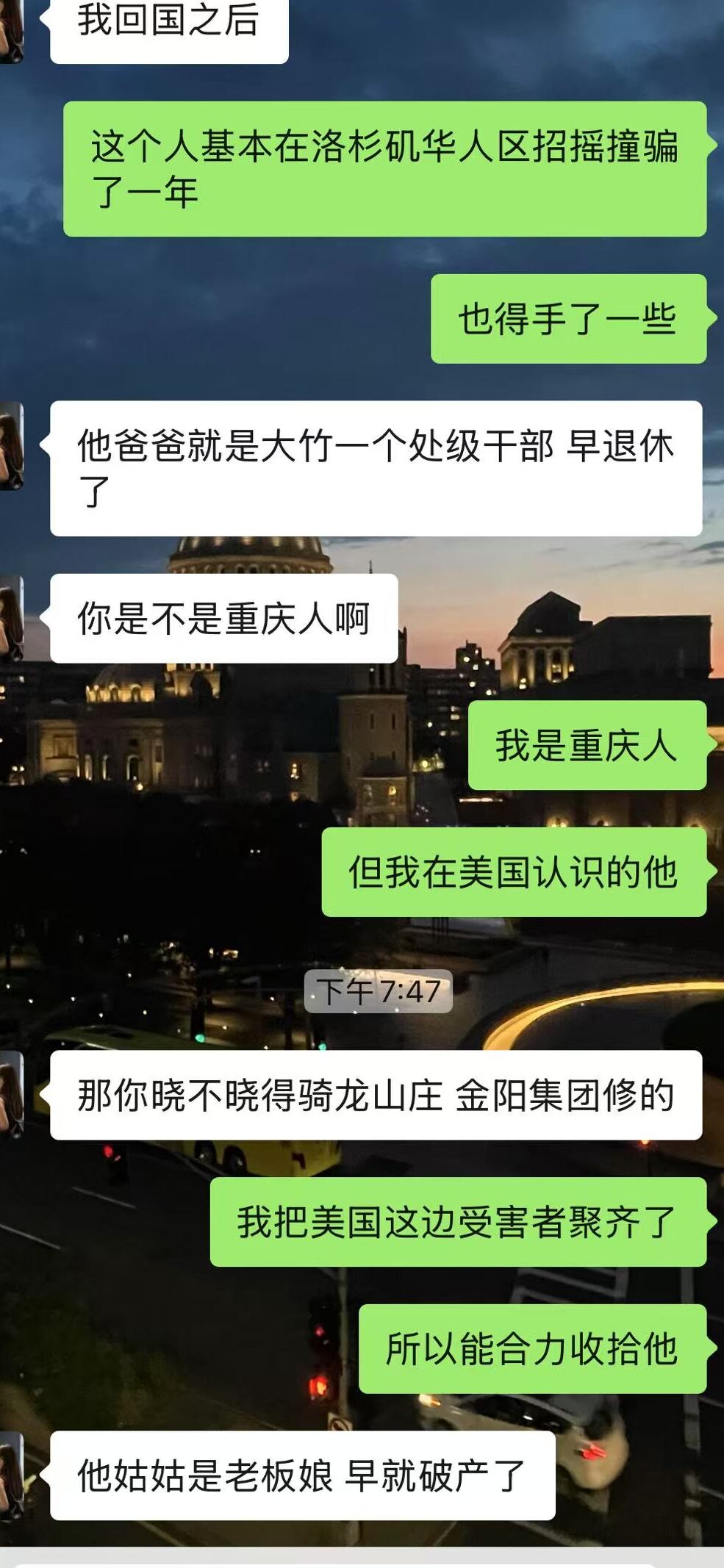Tap the avatar next to "他爸爸就是大竹一个处级干部"
724x1568 pixels.
pos(11,445)
